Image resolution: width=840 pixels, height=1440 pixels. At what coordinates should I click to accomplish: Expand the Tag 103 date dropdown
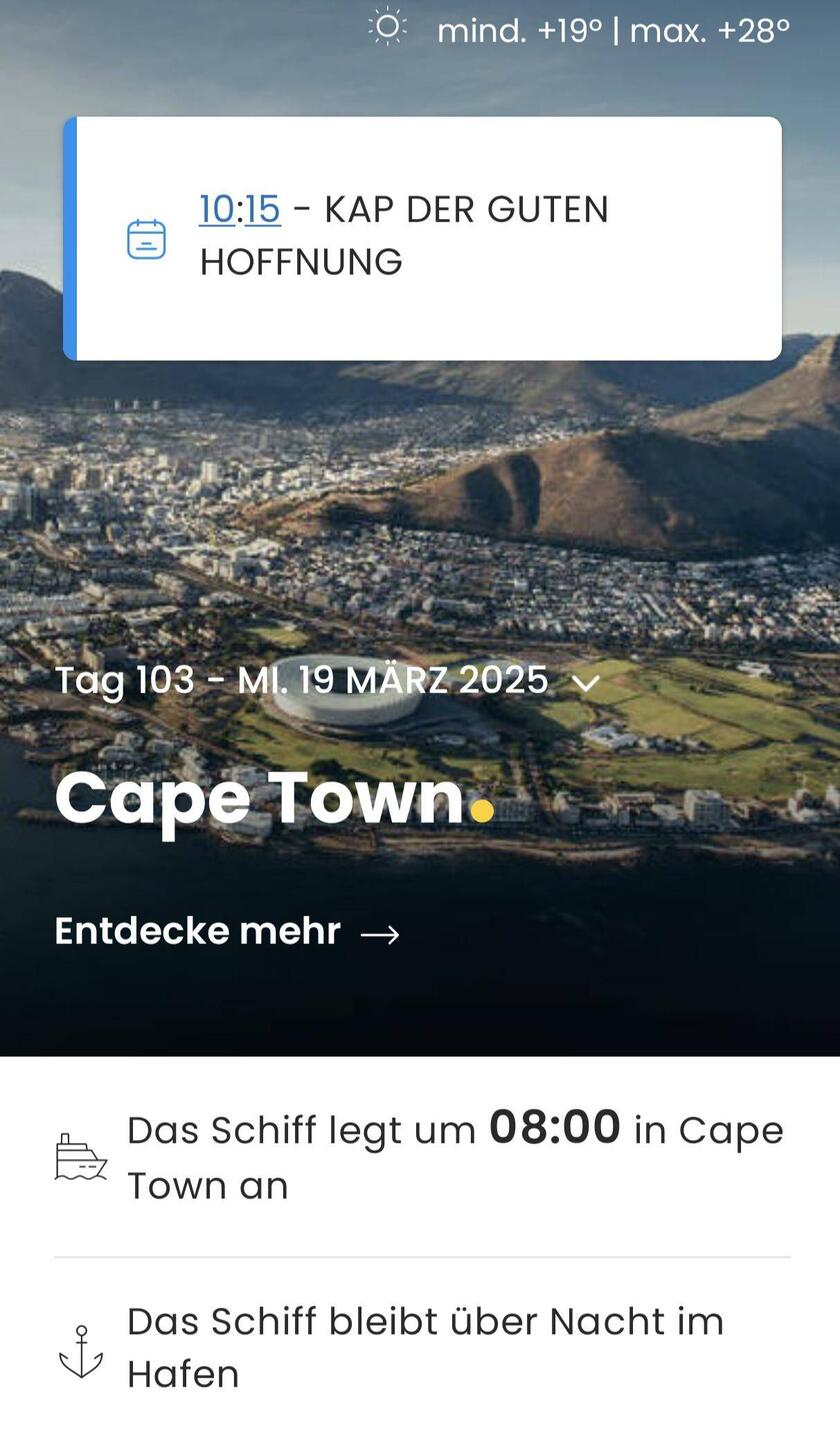tap(585, 682)
